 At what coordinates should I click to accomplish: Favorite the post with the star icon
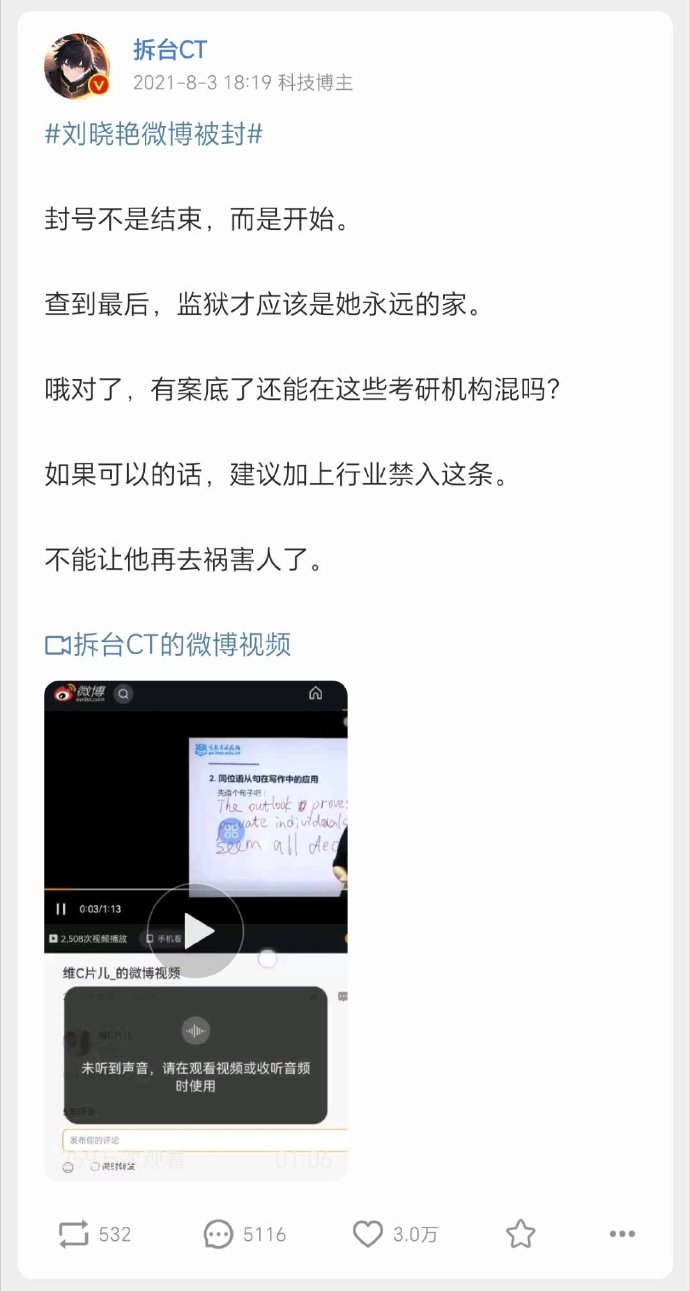pyautogui.click(x=520, y=1234)
